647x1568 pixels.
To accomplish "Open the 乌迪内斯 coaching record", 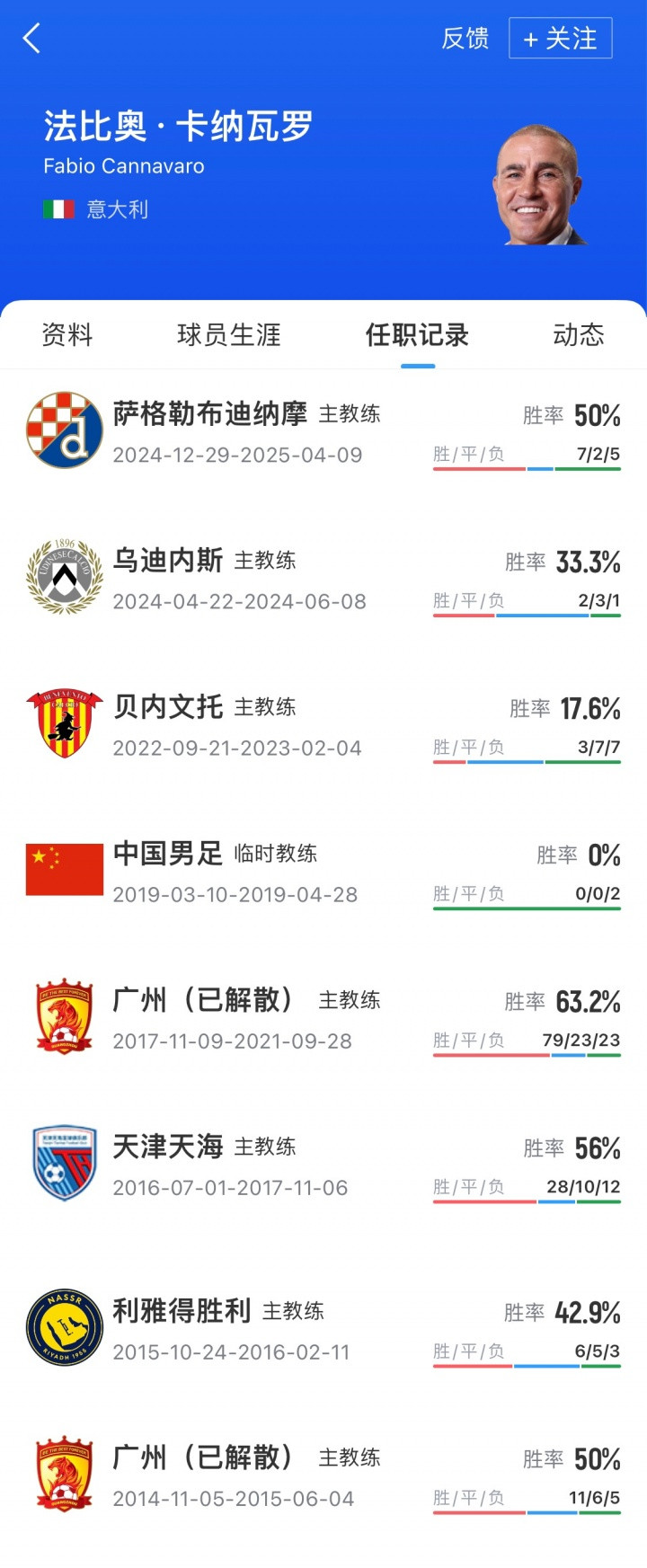I will [323, 579].
